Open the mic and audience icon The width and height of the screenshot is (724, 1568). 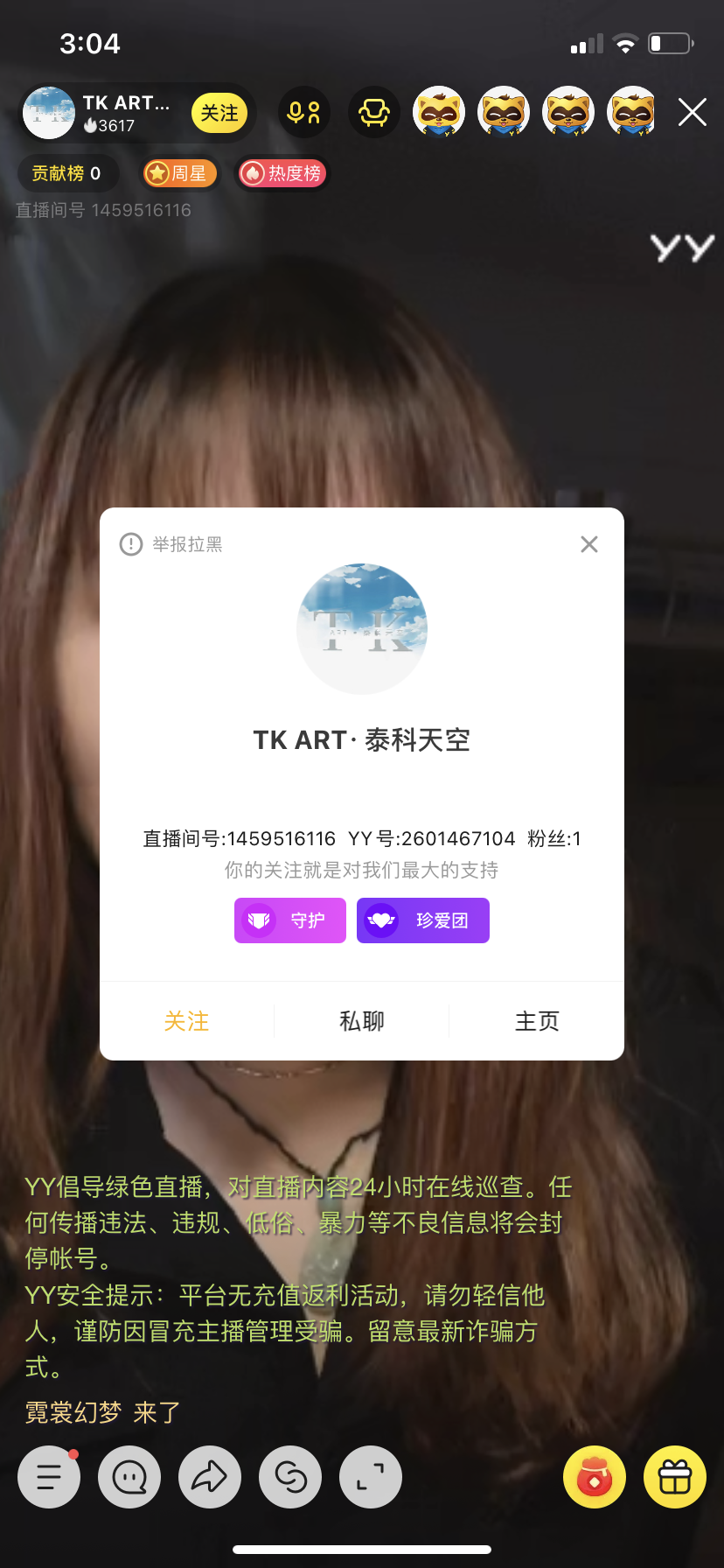click(304, 112)
